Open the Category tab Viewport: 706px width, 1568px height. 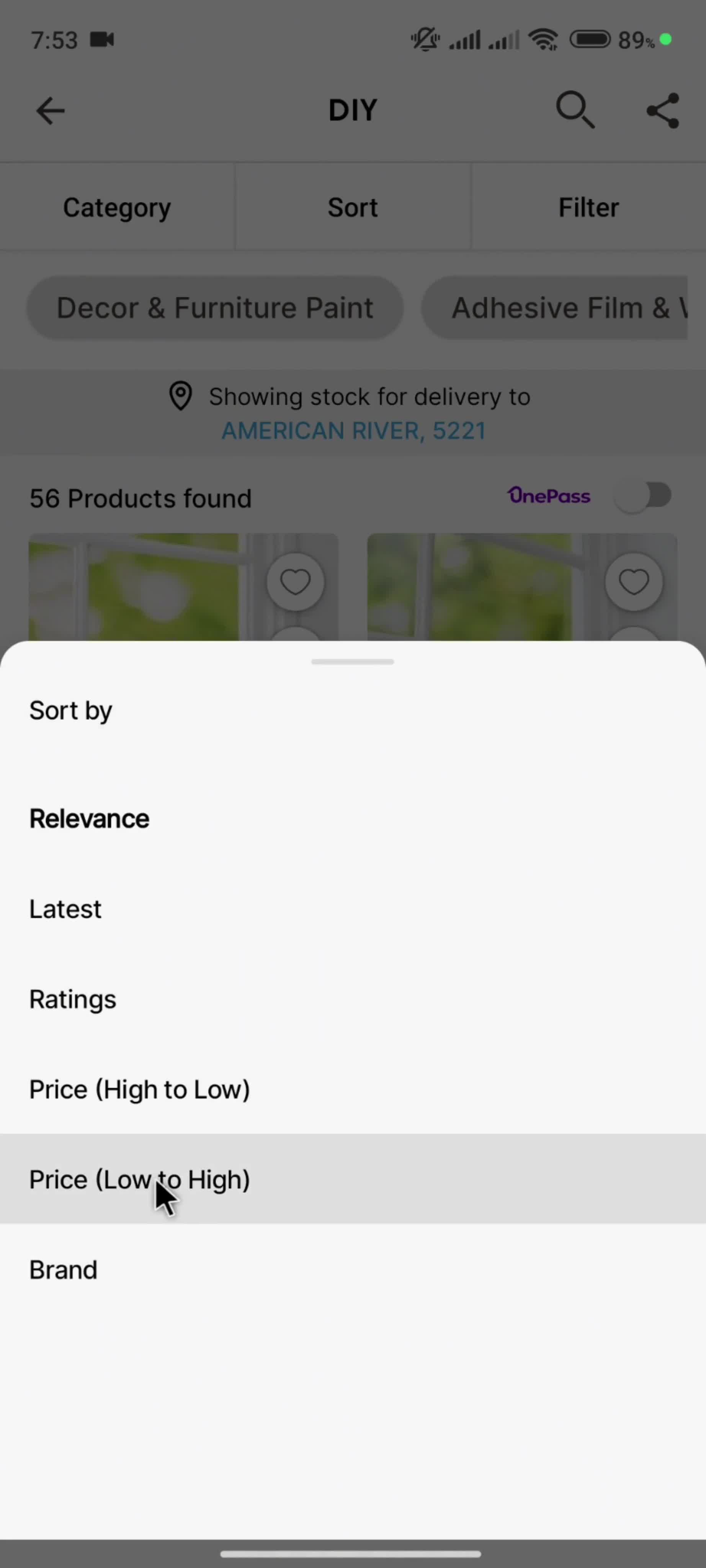coord(117,207)
